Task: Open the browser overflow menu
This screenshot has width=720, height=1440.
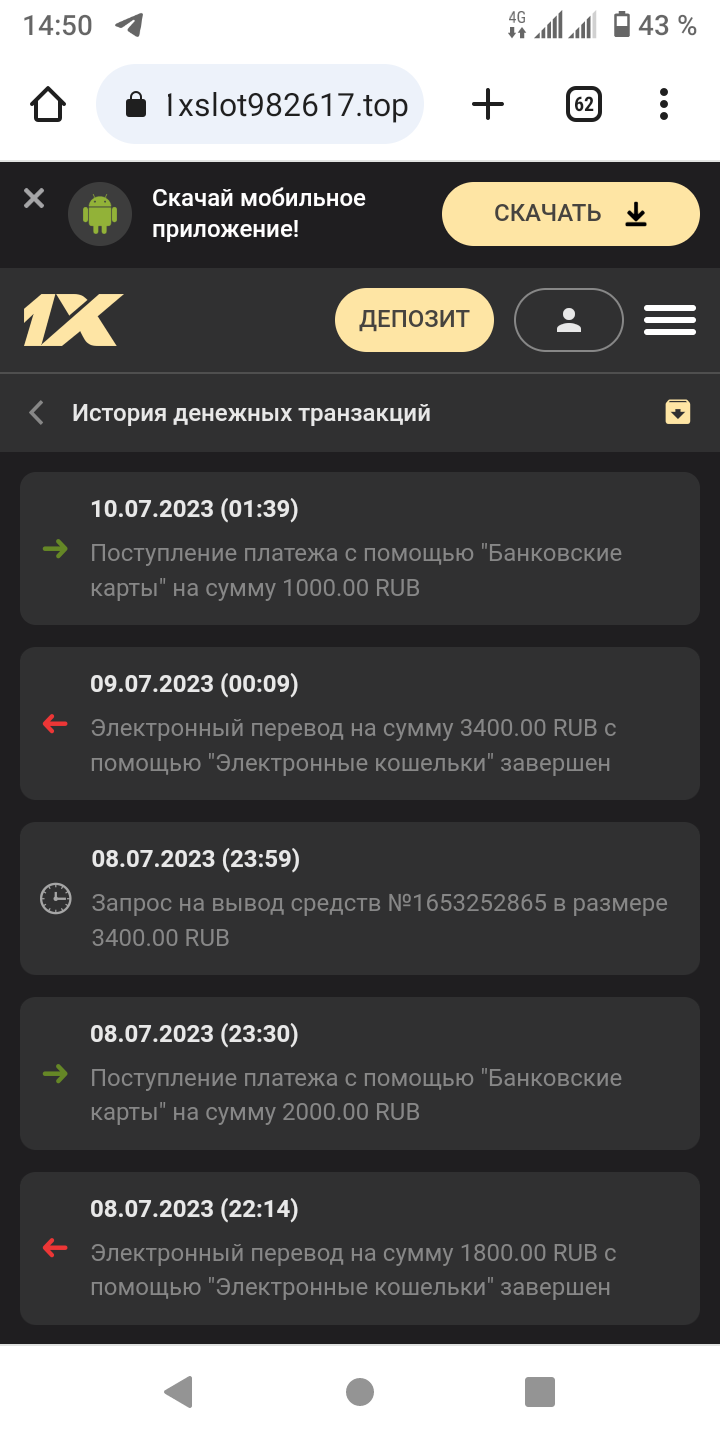Action: (664, 104)
